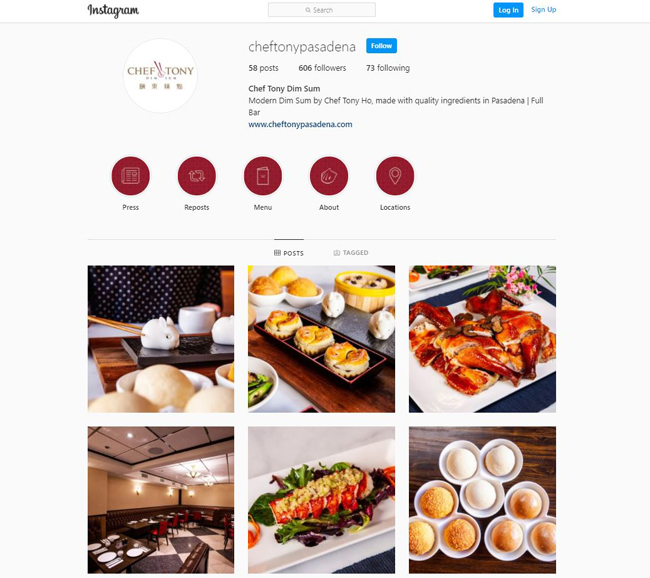Open the Menu story highlight
This screenshot has height=578, width=650.
[262, 176]
